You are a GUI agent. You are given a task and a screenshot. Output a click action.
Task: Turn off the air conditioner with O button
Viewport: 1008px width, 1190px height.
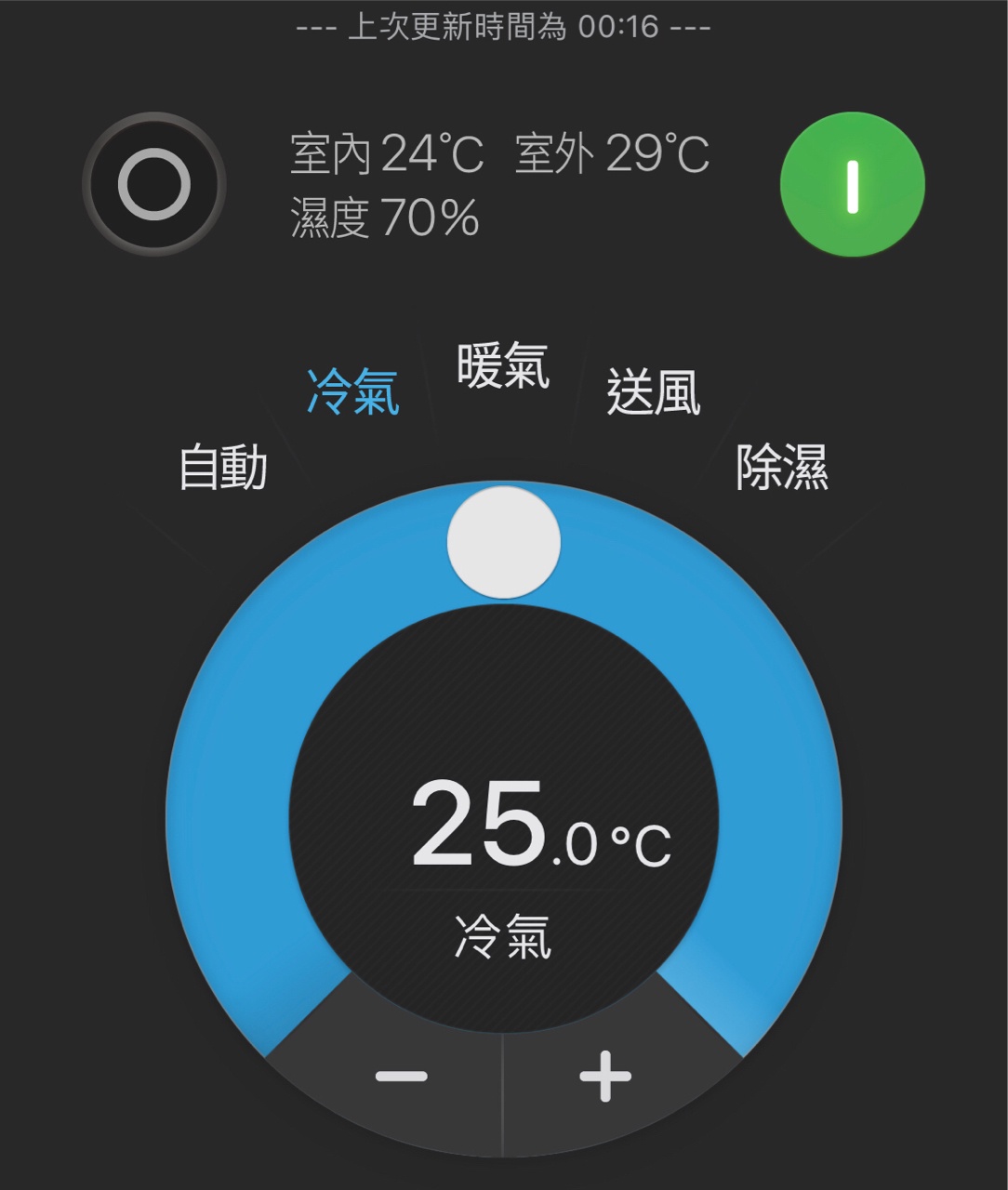[154, 184]
